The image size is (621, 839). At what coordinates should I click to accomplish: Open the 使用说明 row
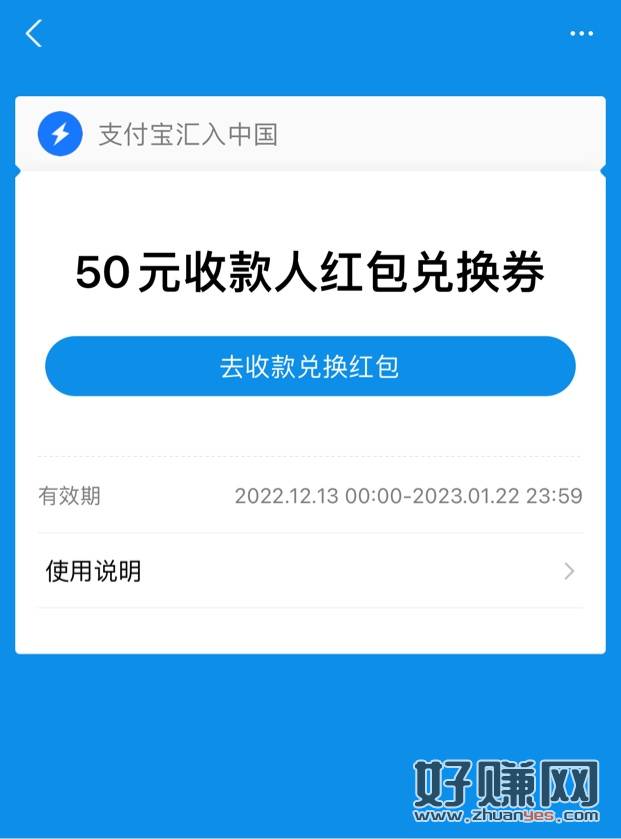(310, 571)
